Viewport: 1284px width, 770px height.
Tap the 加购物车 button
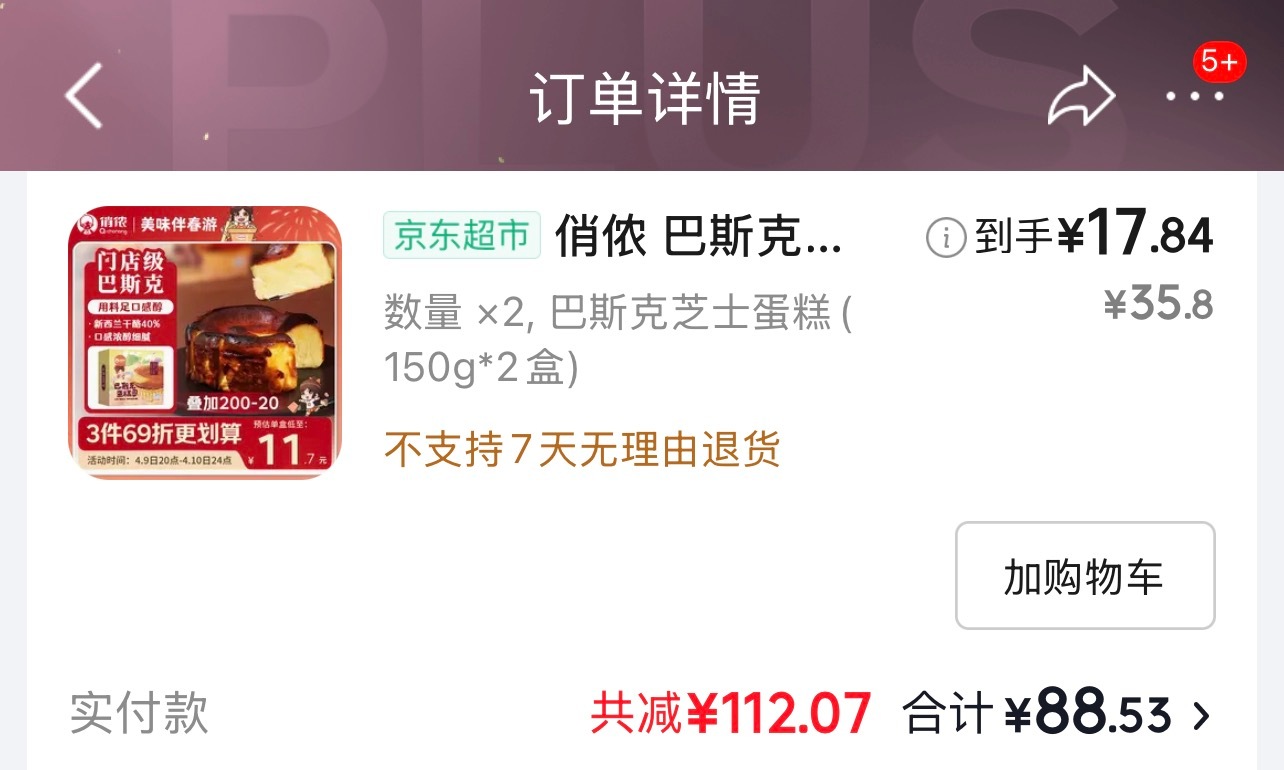1084,576
